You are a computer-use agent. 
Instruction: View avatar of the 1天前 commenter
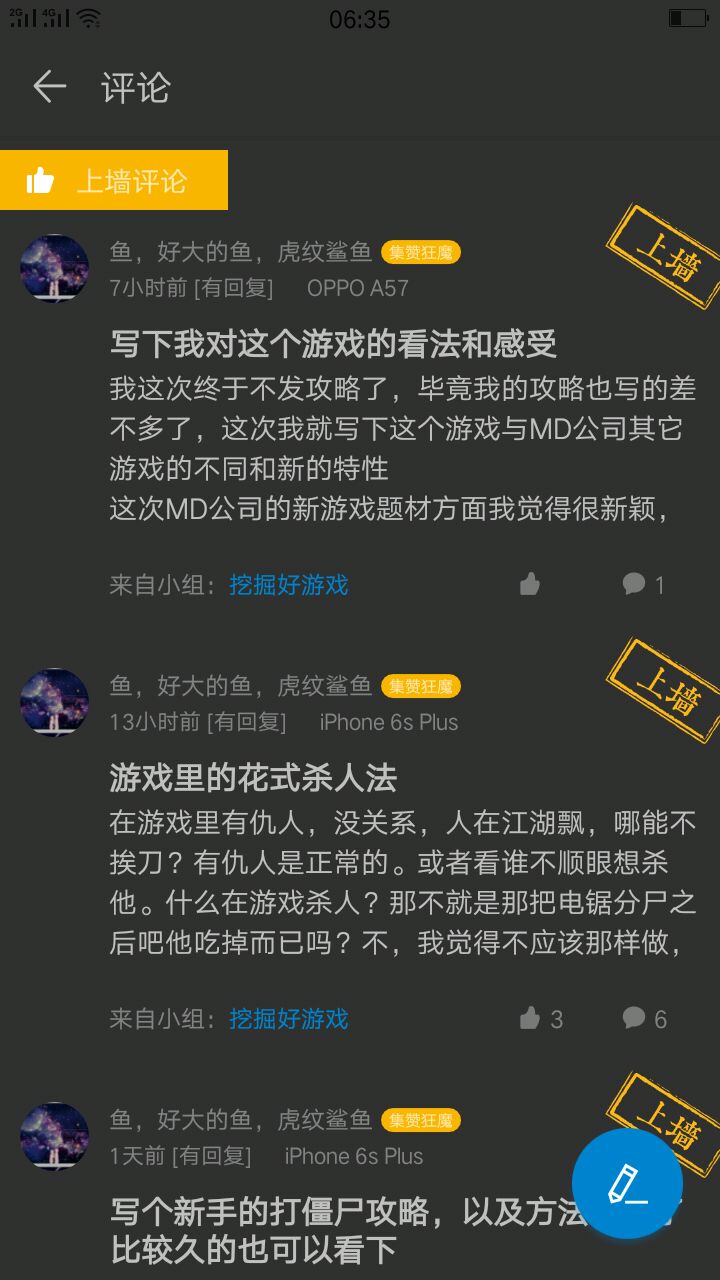tap(55, 1136)
